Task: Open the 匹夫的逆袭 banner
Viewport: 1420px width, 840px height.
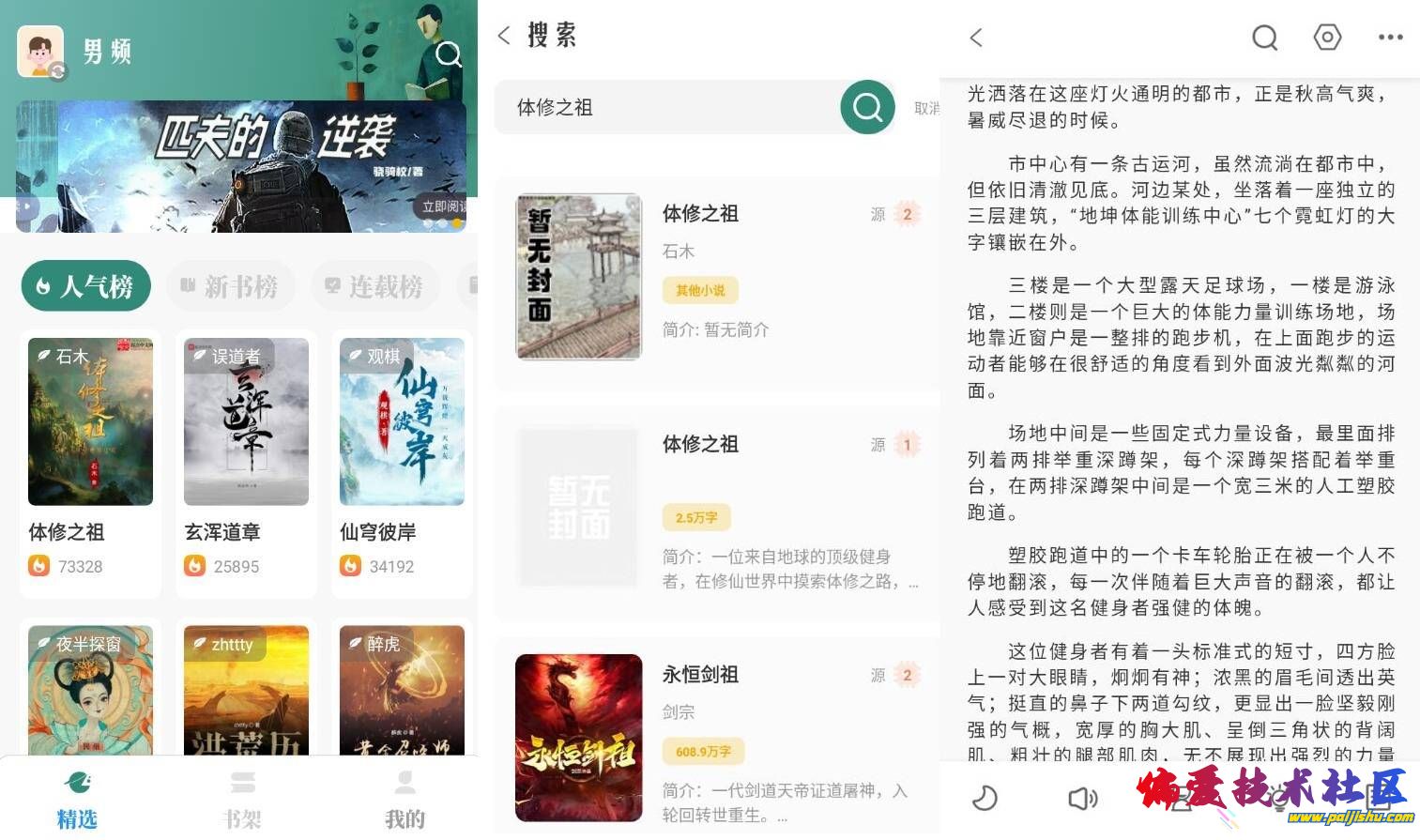Action: pyautogui.click(x=241, y=166)
